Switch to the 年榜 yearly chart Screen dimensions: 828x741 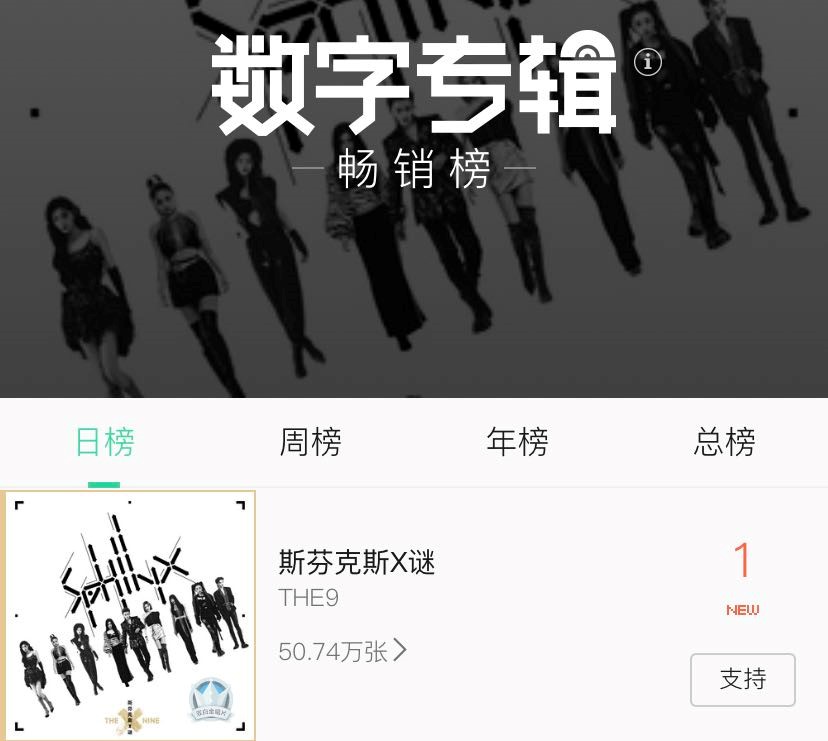click(517, 442)
